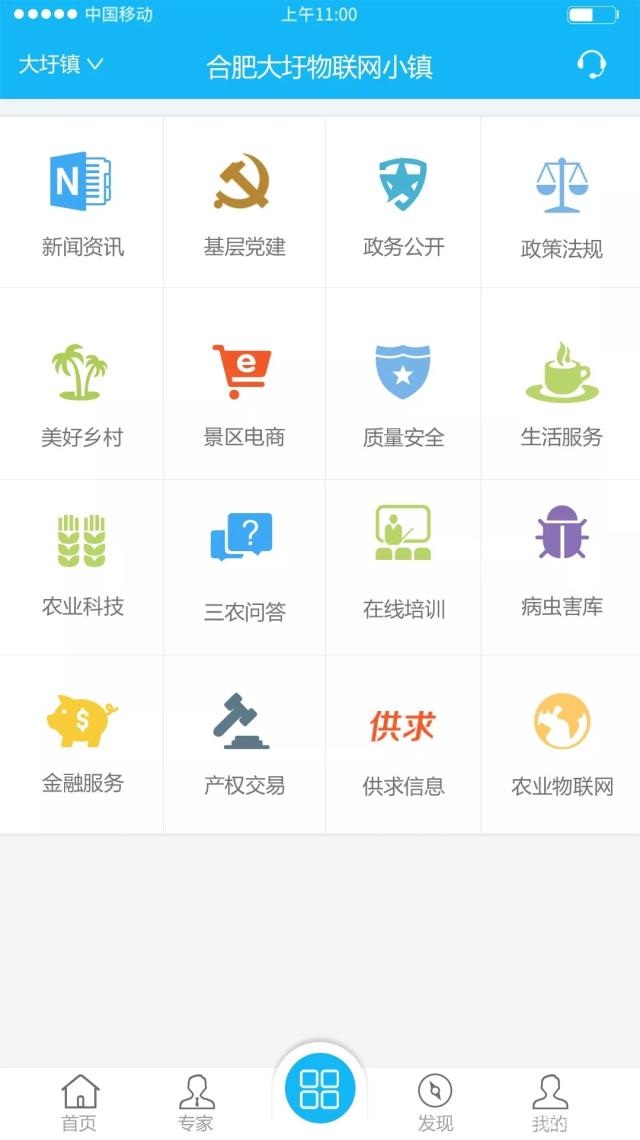Open 病虫害库 pest database

[561, 567]
